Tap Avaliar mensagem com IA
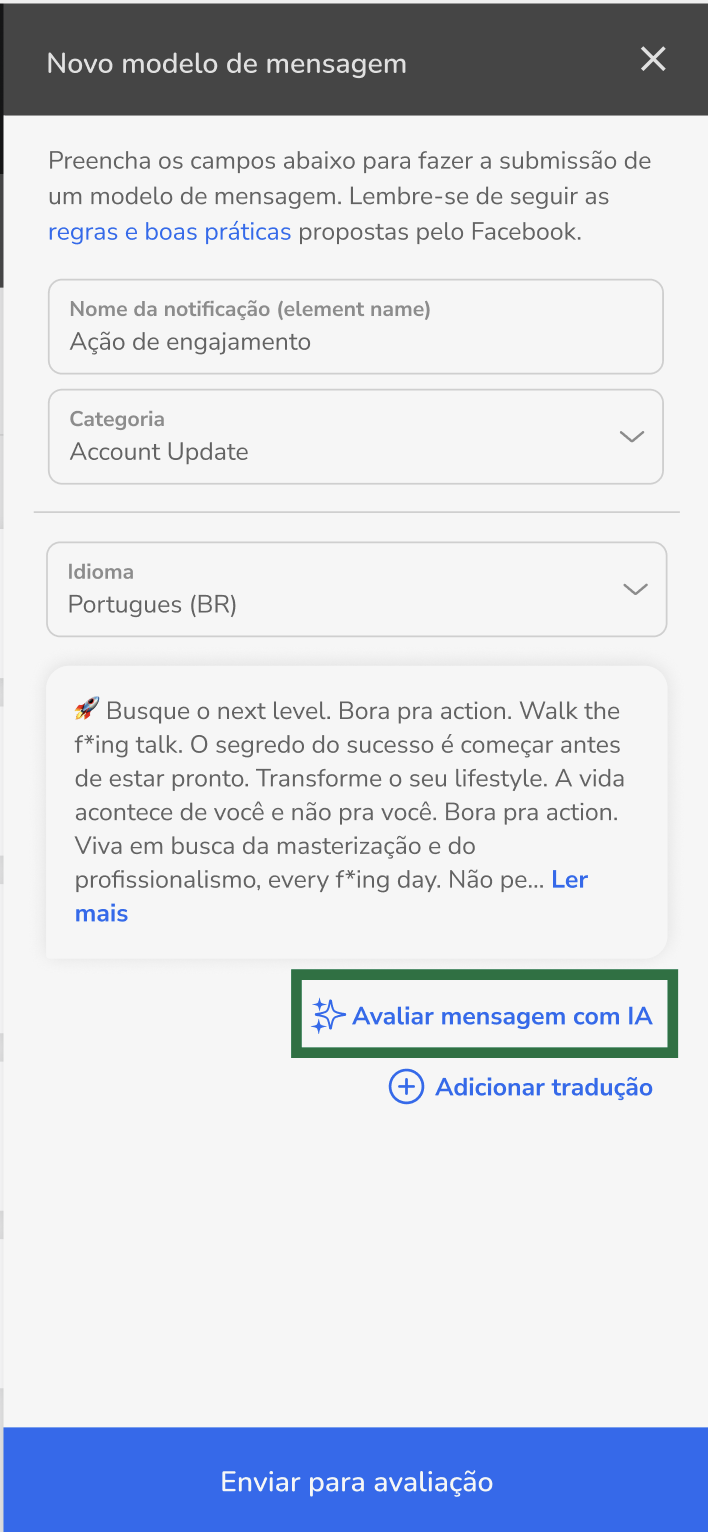The width and height of the screenshot is (708, 1532). pos(484,1016)
